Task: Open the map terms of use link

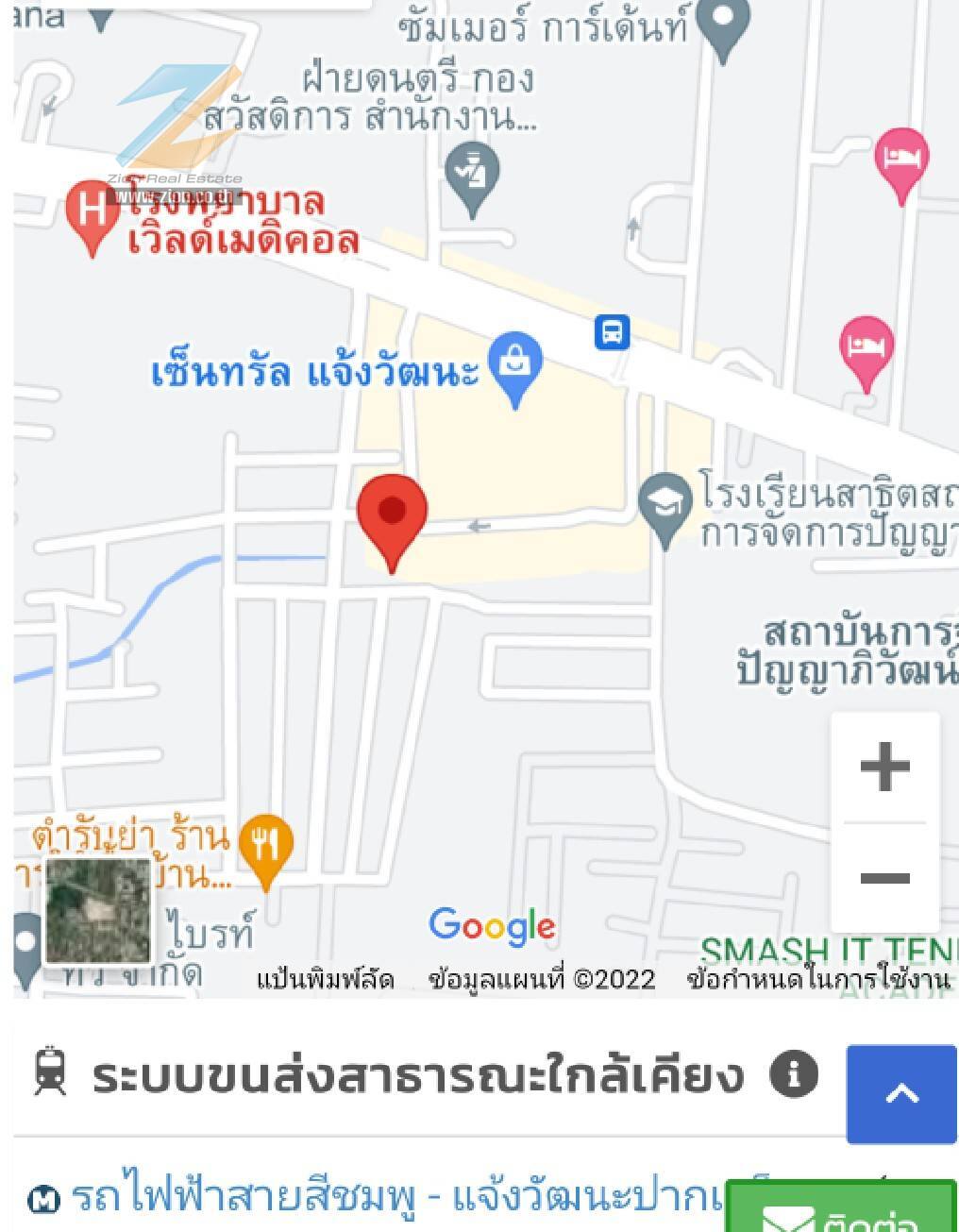Action: click(x=817, y=979)
